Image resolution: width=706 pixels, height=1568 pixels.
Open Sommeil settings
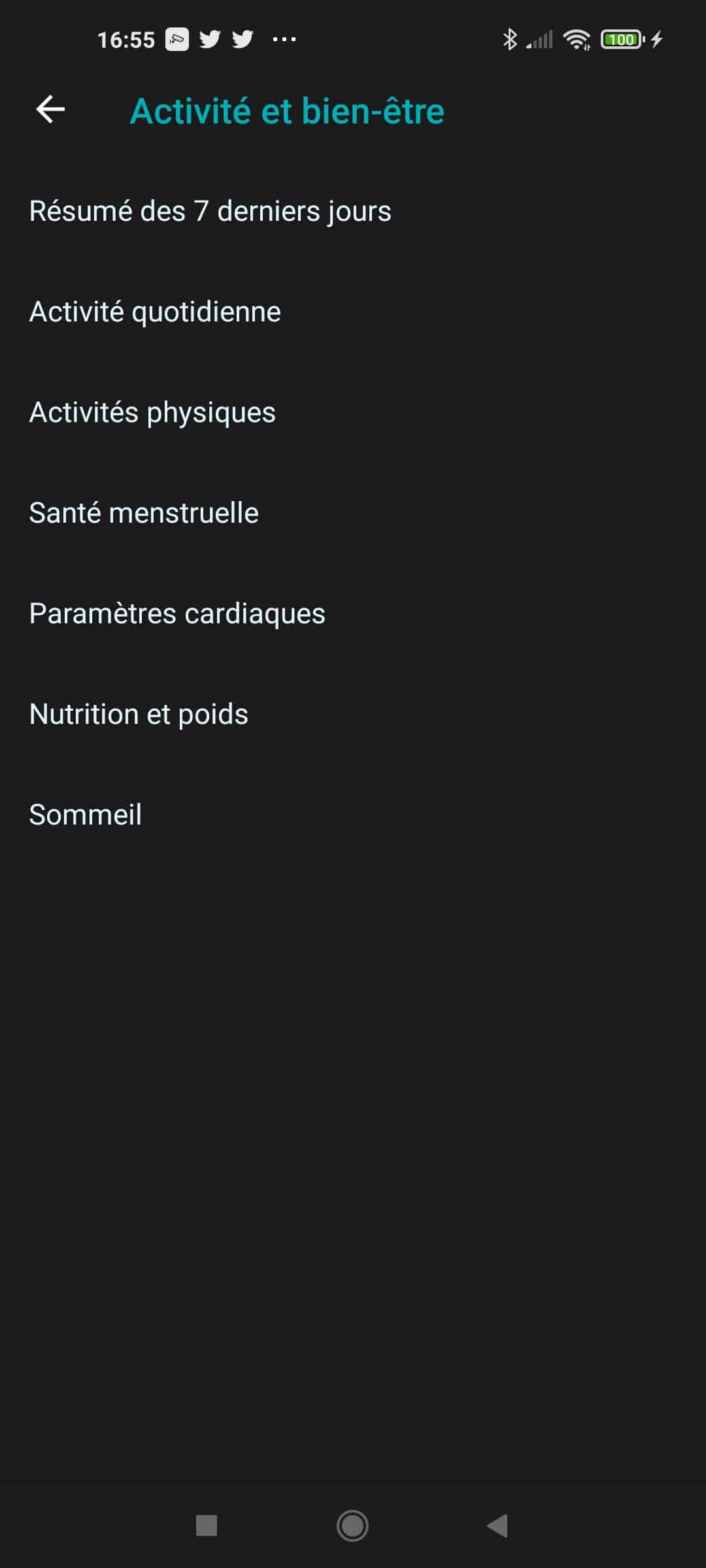click(353, 815)
